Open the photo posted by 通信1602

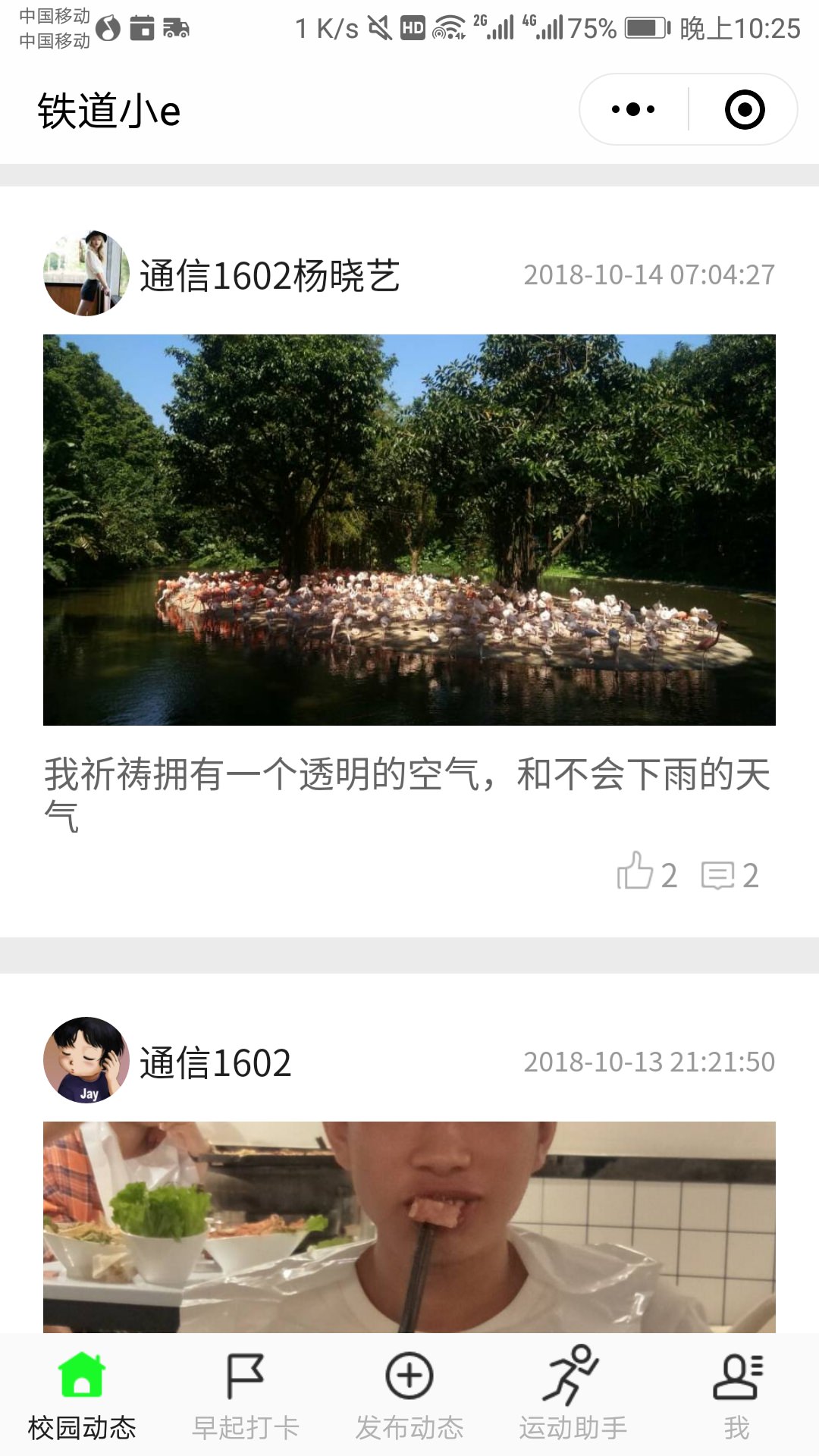[409, 1226]
